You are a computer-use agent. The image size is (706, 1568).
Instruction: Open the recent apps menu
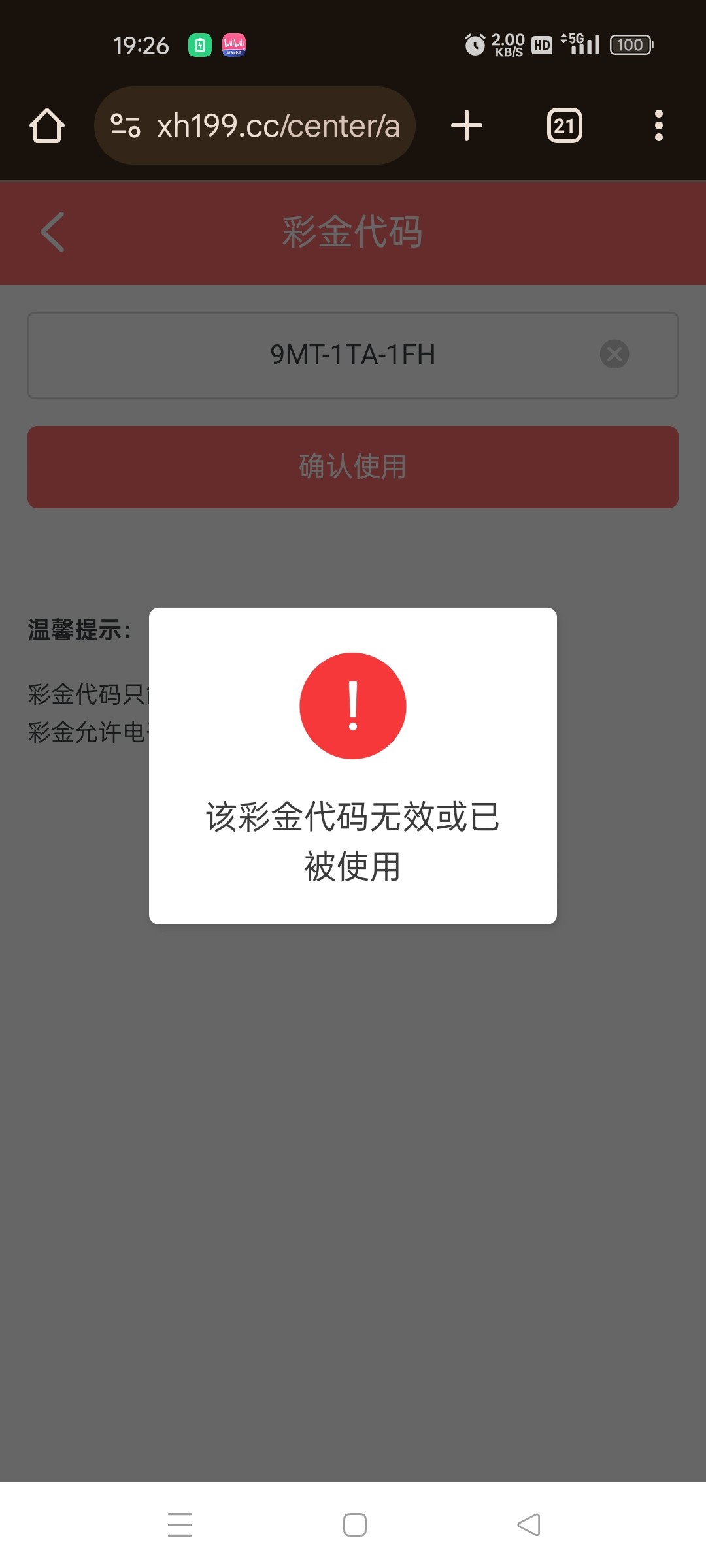tap(180, 1525)
